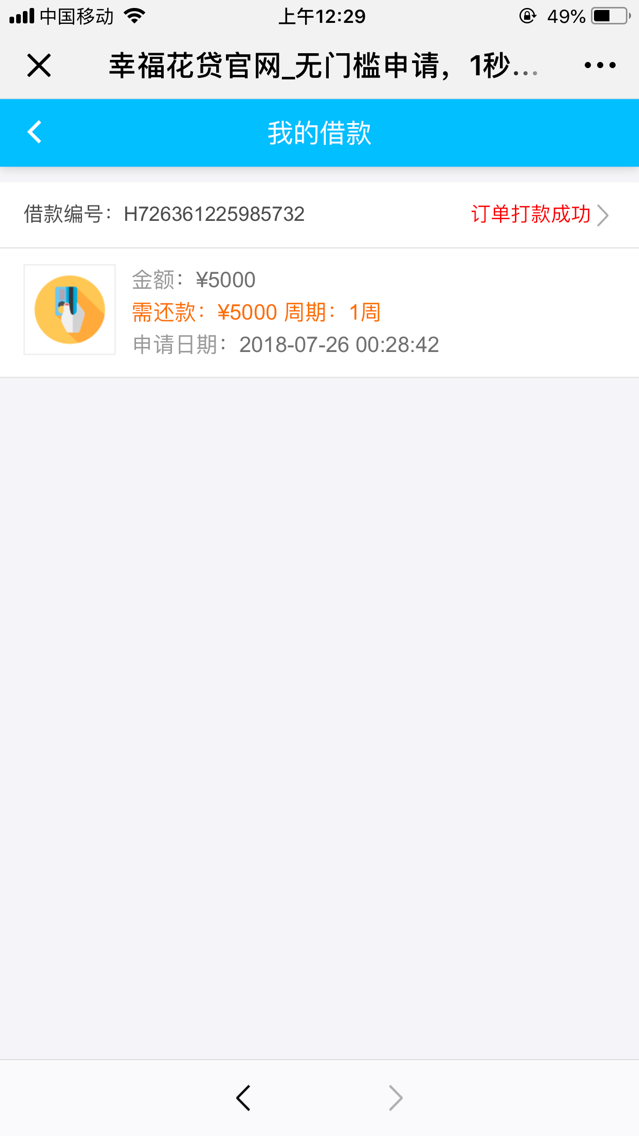
Task: Close the in-app browser page
Action: [x=38, y=66]
